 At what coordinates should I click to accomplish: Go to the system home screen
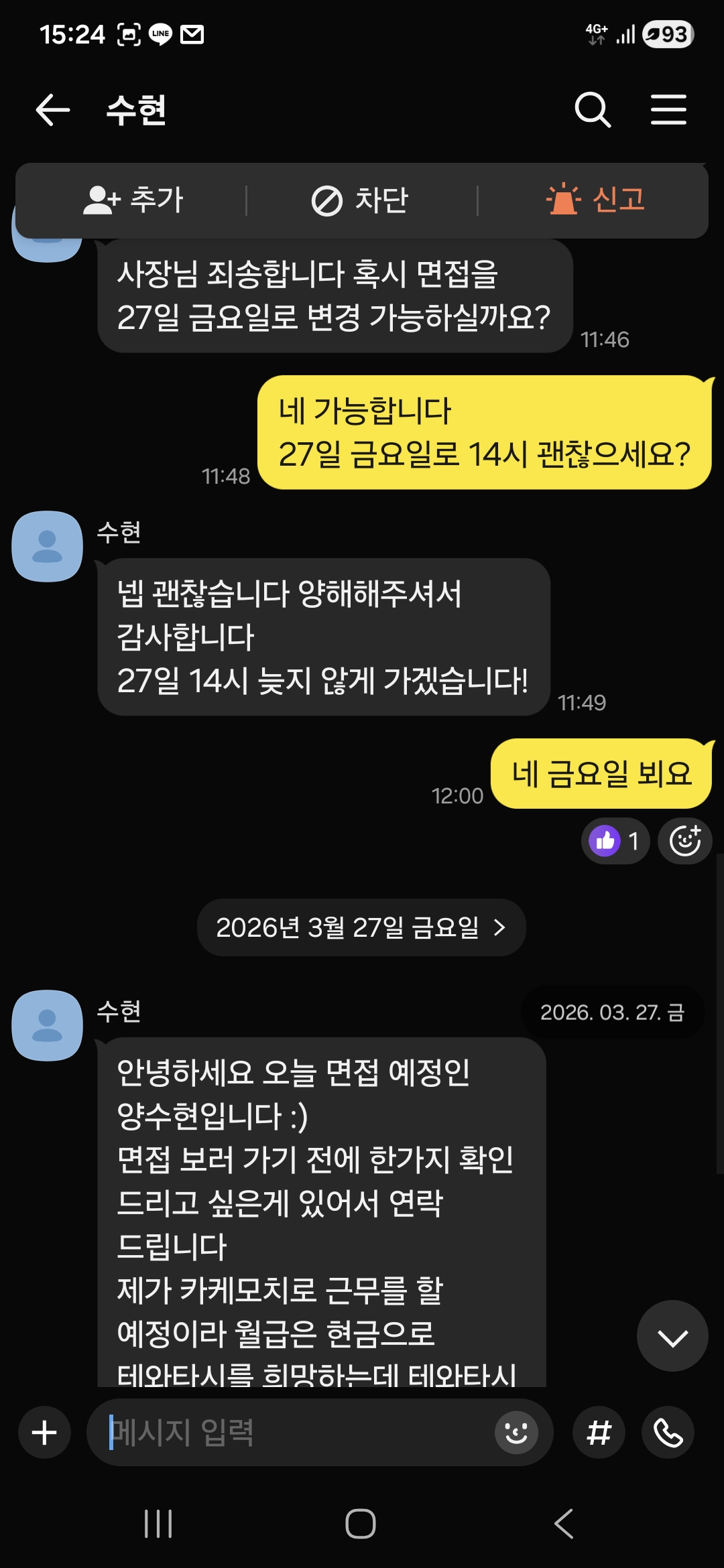point(361,1524)
